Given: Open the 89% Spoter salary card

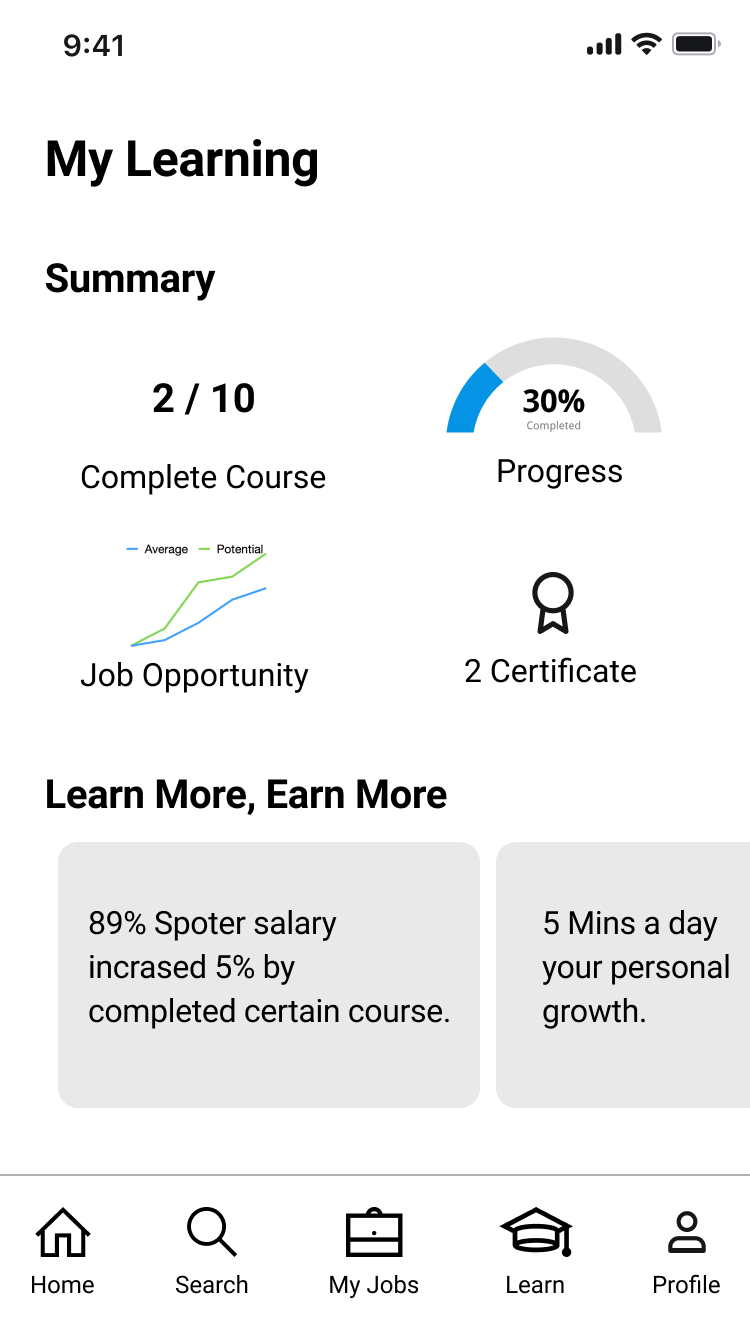Looking at the screenshot, I should pyautogui.click(x=269, y=974).
